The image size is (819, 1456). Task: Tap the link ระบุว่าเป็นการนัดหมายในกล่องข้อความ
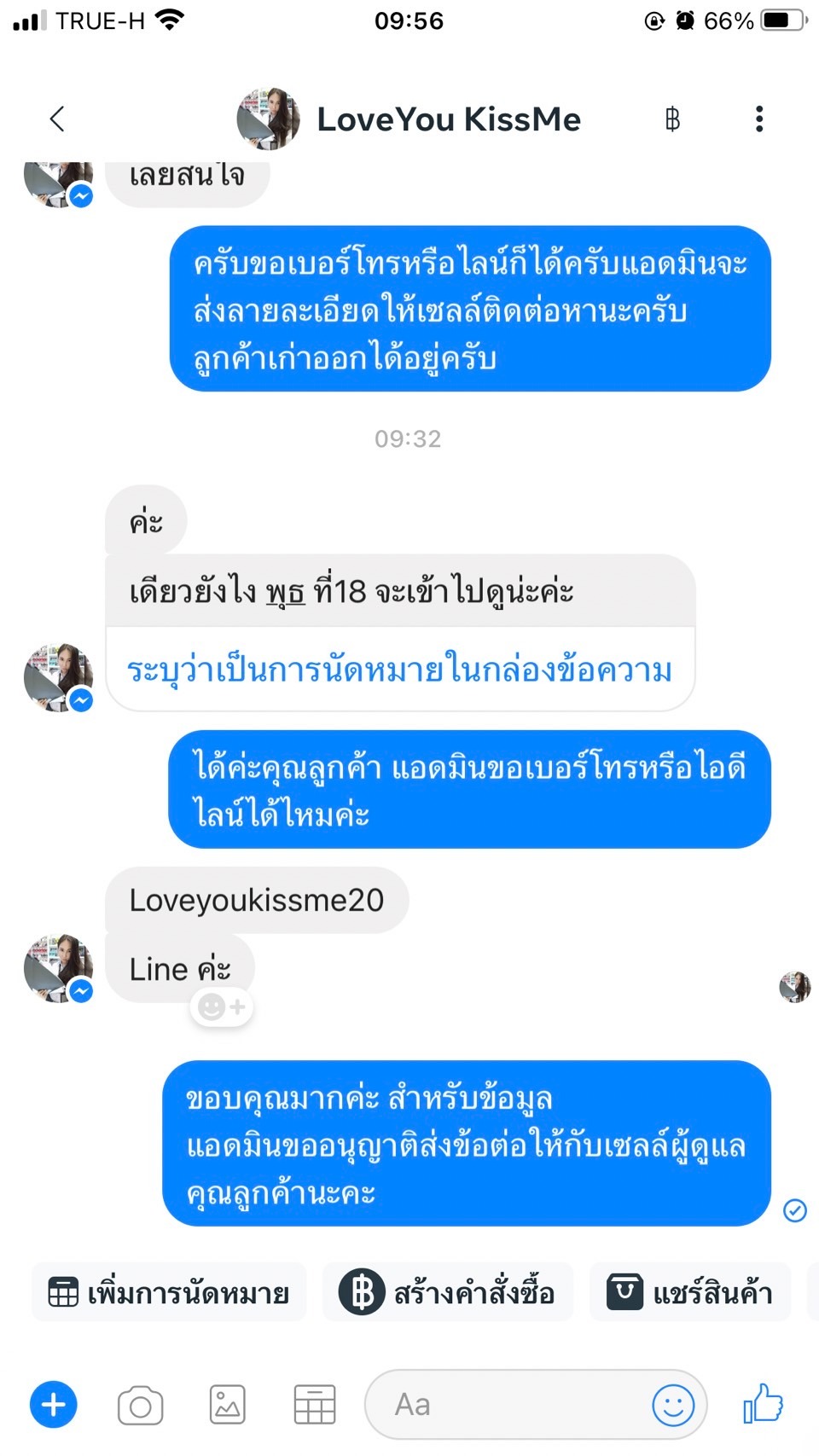click(x=399, y=670)
